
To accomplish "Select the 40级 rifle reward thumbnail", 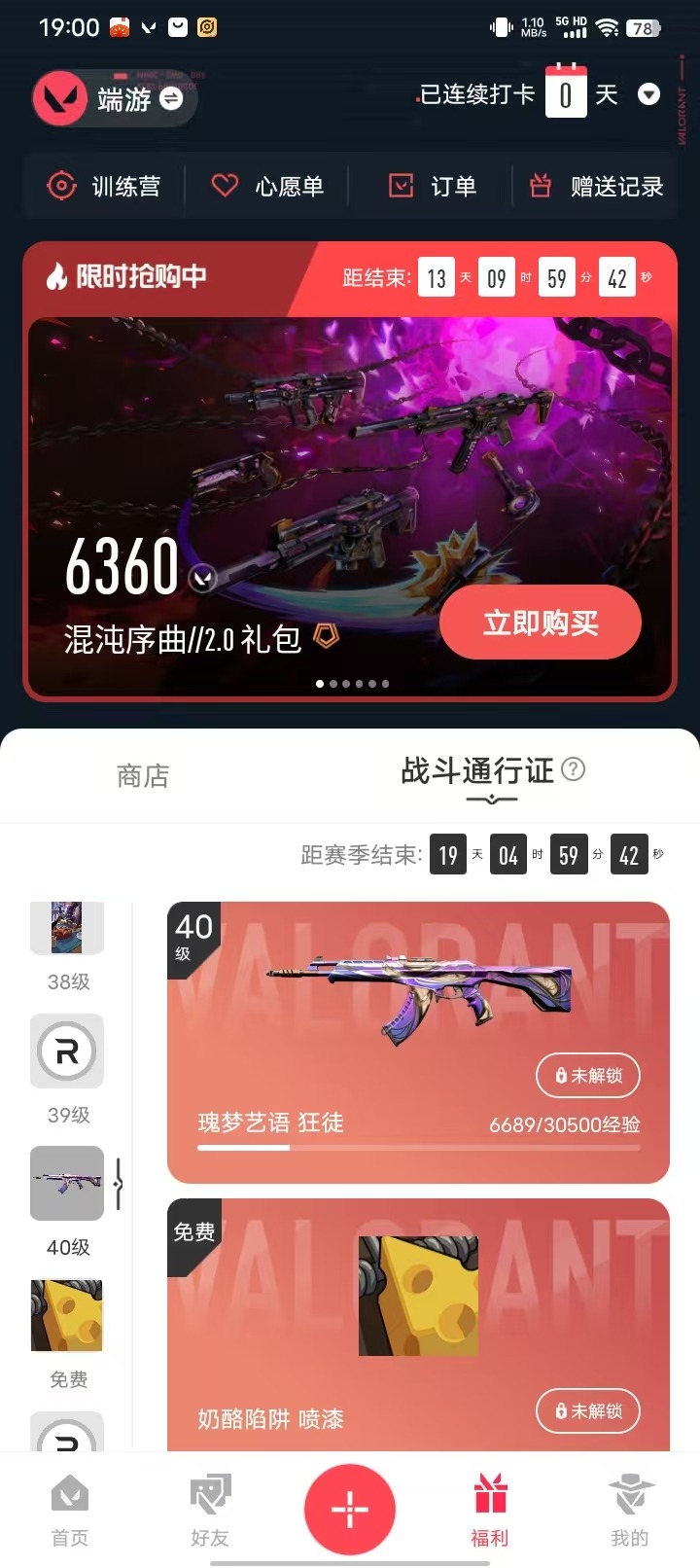I will point(67,1183).
